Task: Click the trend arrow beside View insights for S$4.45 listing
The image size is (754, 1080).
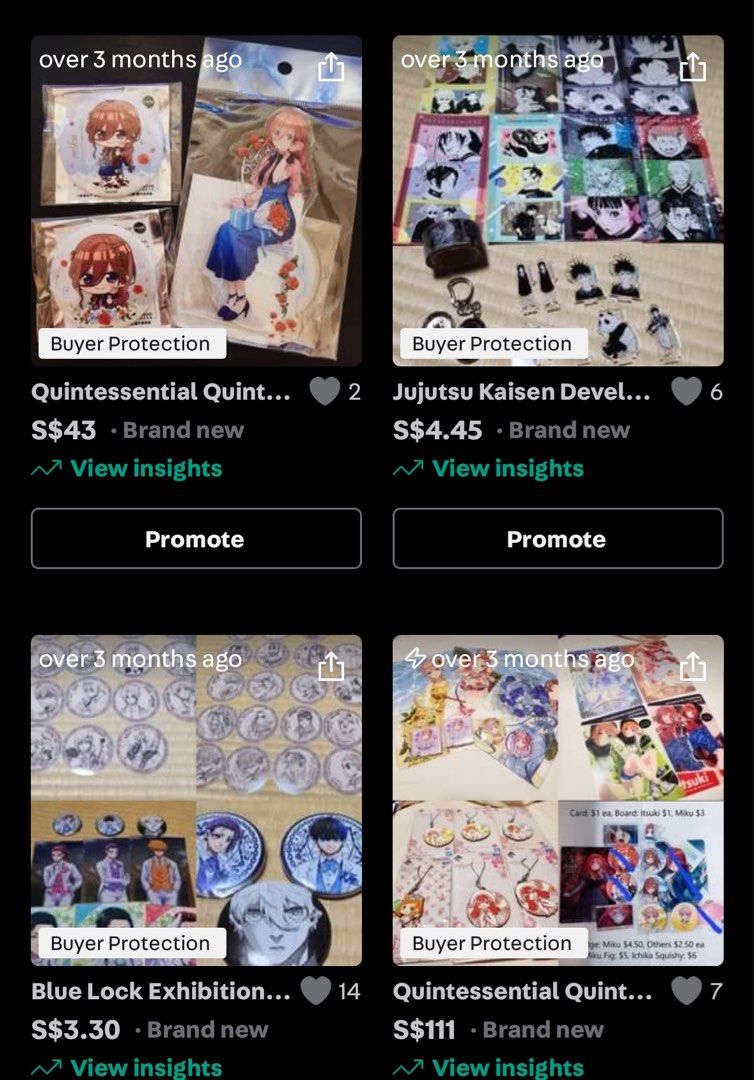Action: click(x=408, y=468)
